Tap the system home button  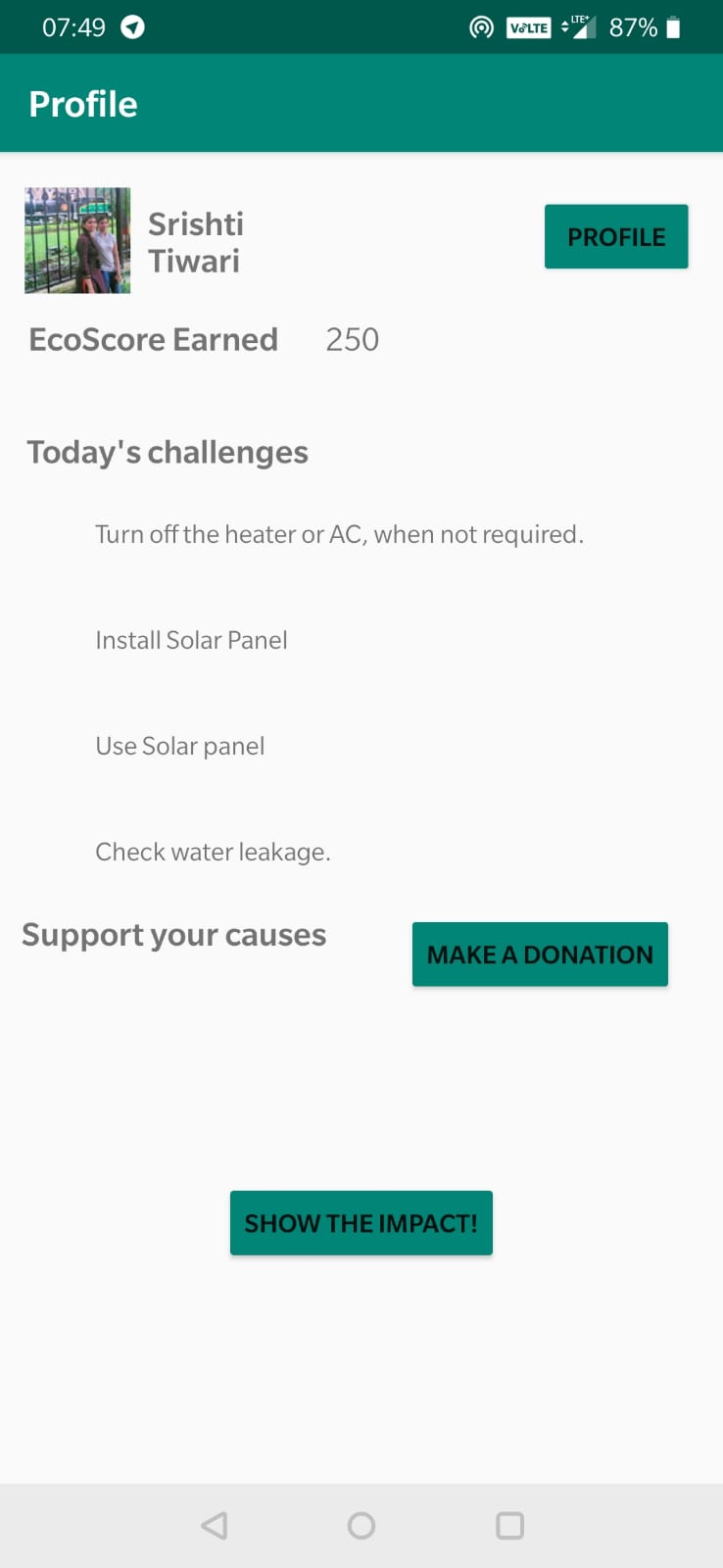click(361, 1525)
